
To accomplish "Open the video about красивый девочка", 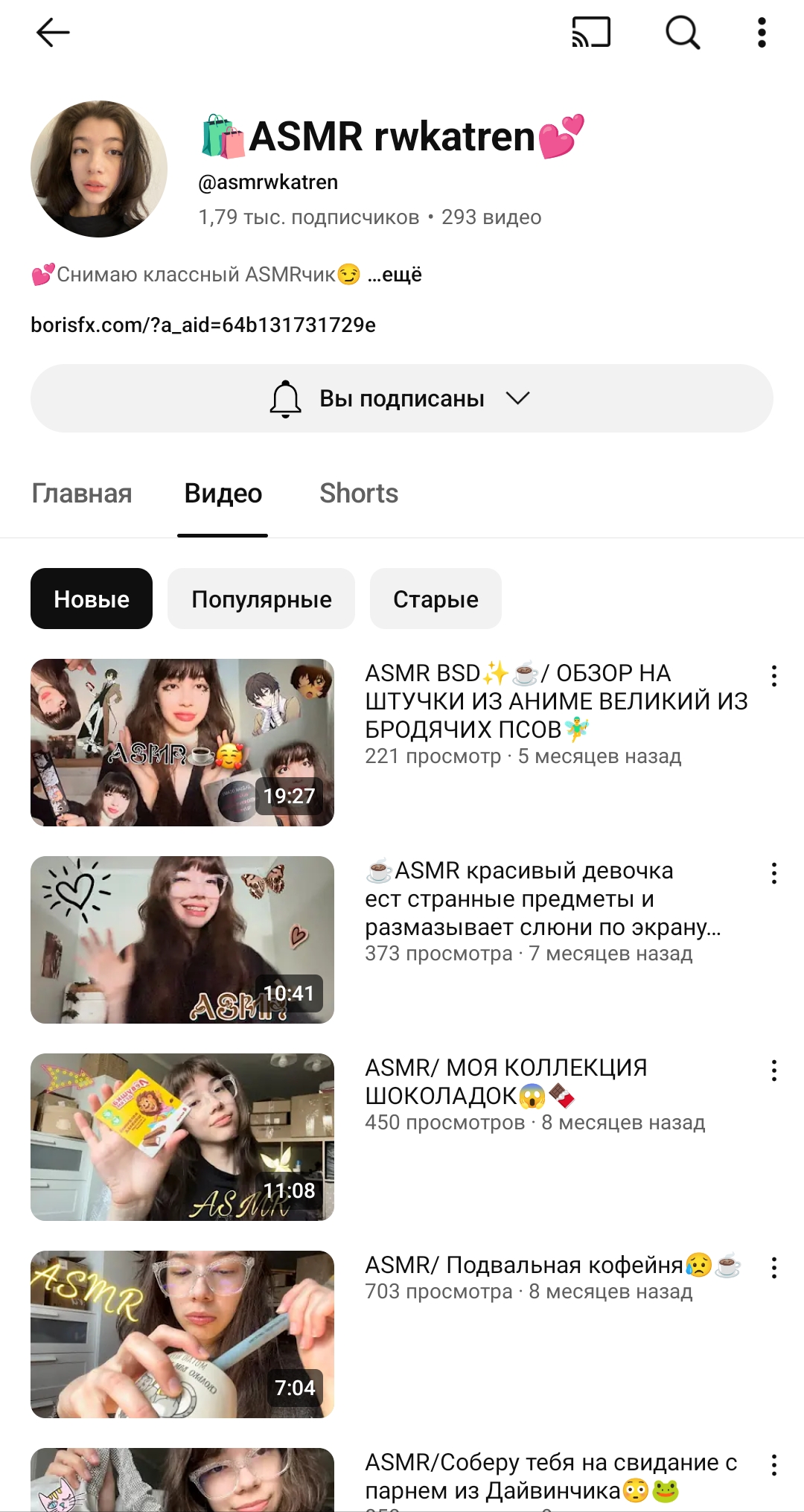I will [x=182, y=940].
